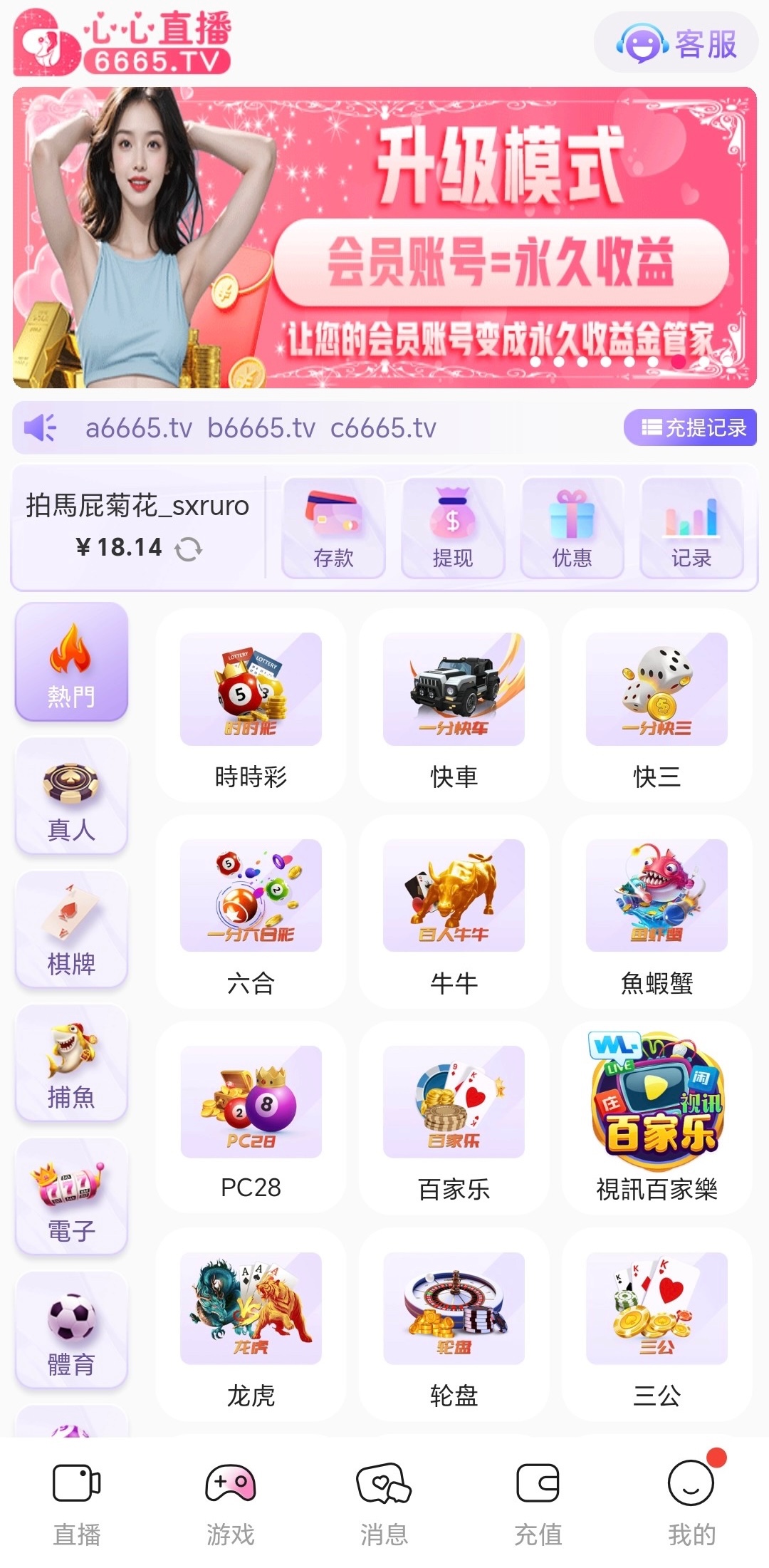Viewport: 769px width, 1568px height.
Task: Open the 體育 category
Action: tap(71, 1330)
